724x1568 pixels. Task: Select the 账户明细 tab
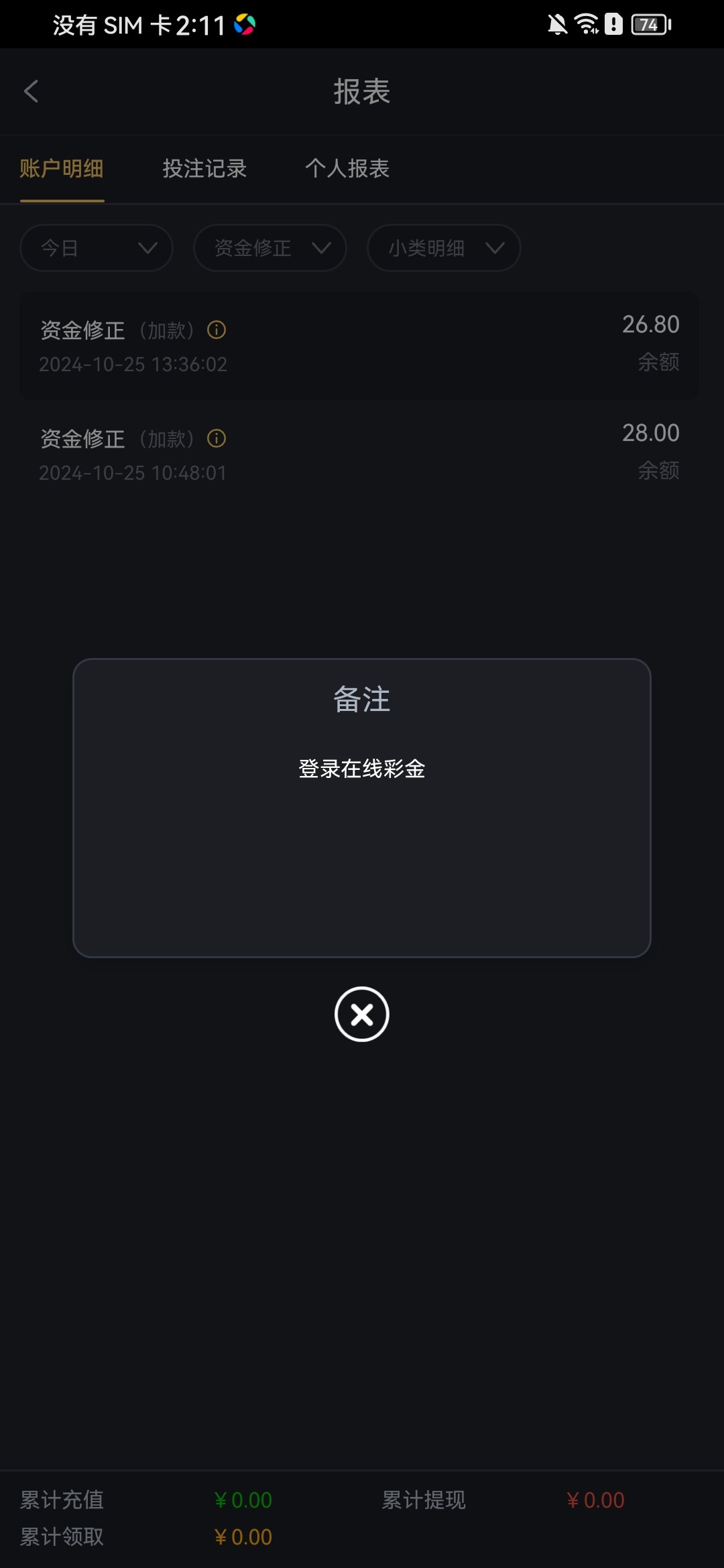click(x=62, y=168)
